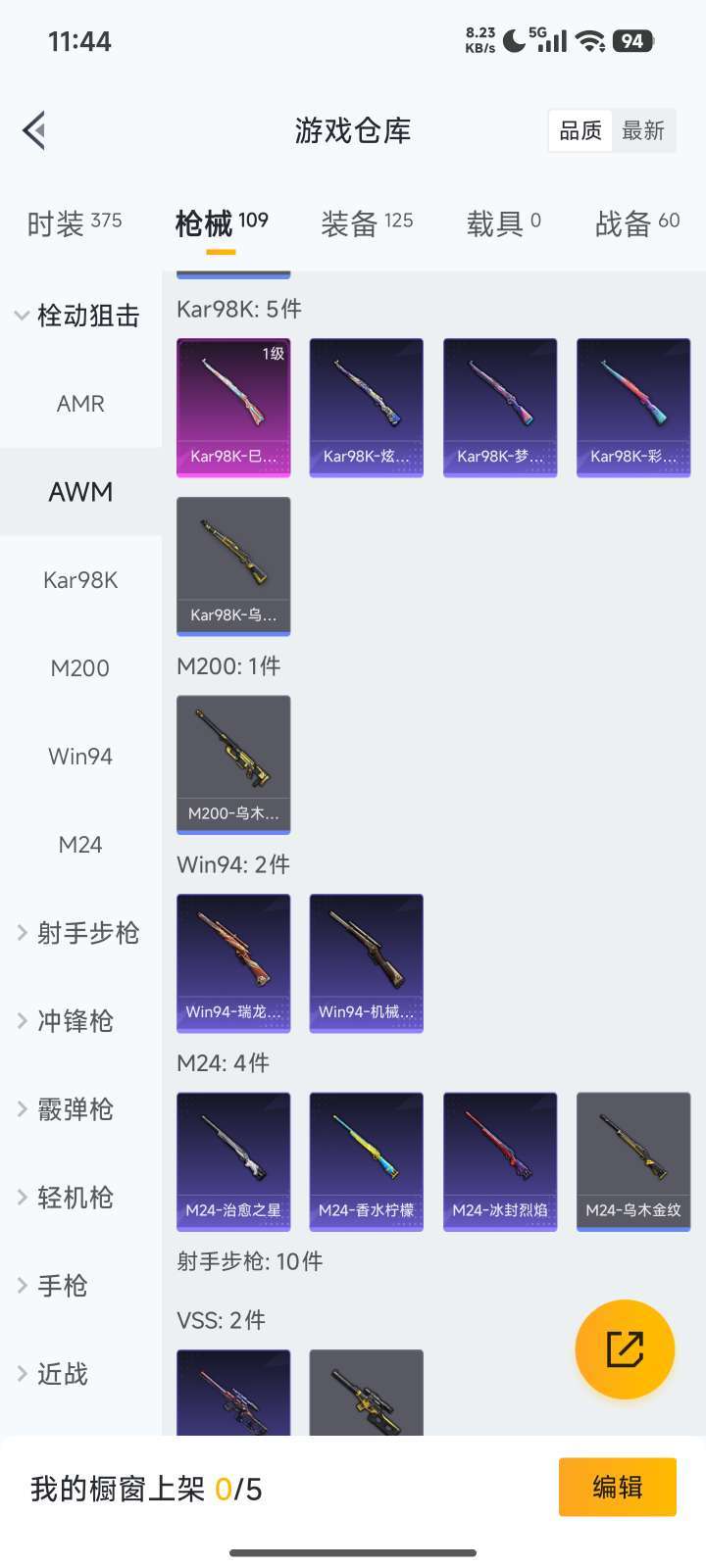Sort the warehouse by 品质
The image size is (706, 1568).
click(x=580, y=130)
